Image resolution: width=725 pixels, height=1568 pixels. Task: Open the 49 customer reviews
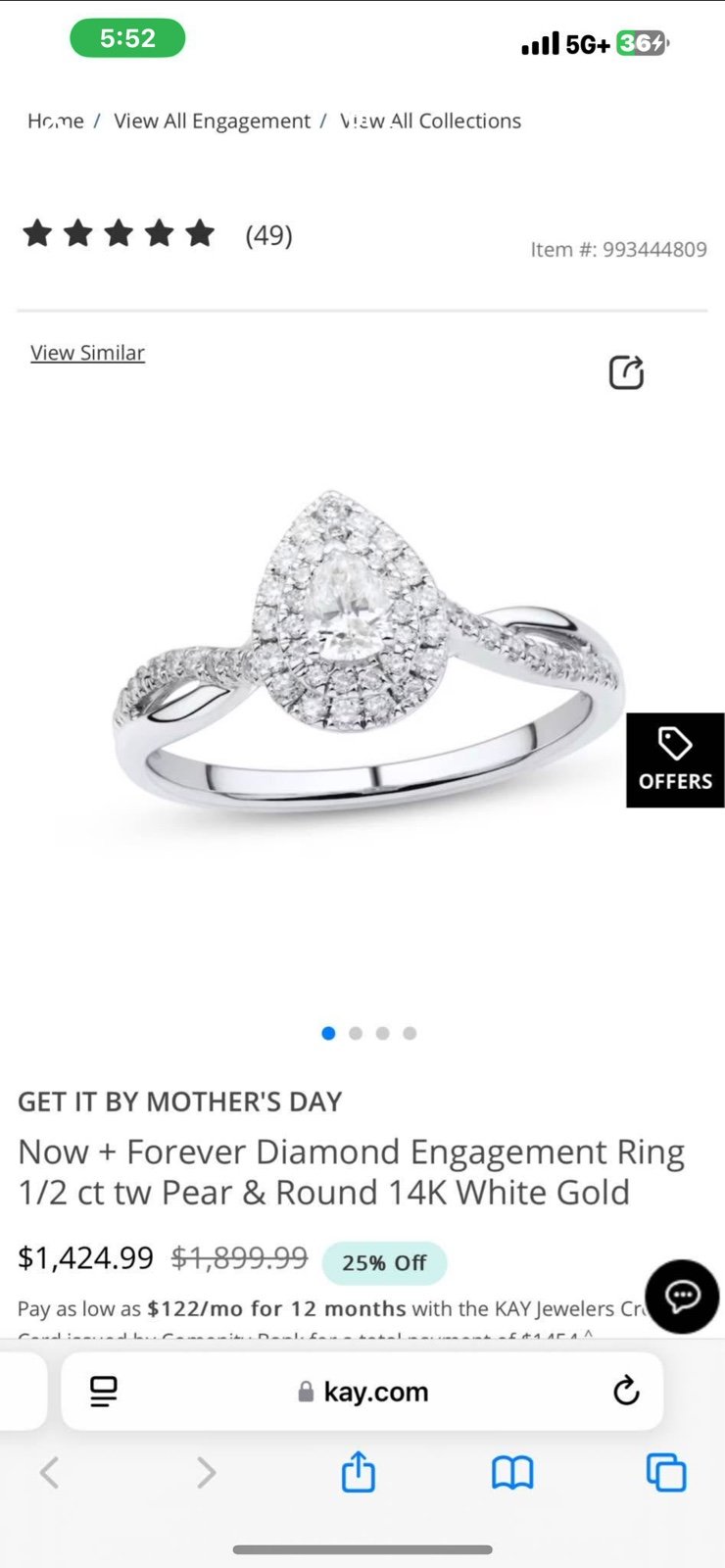(268, 235)
